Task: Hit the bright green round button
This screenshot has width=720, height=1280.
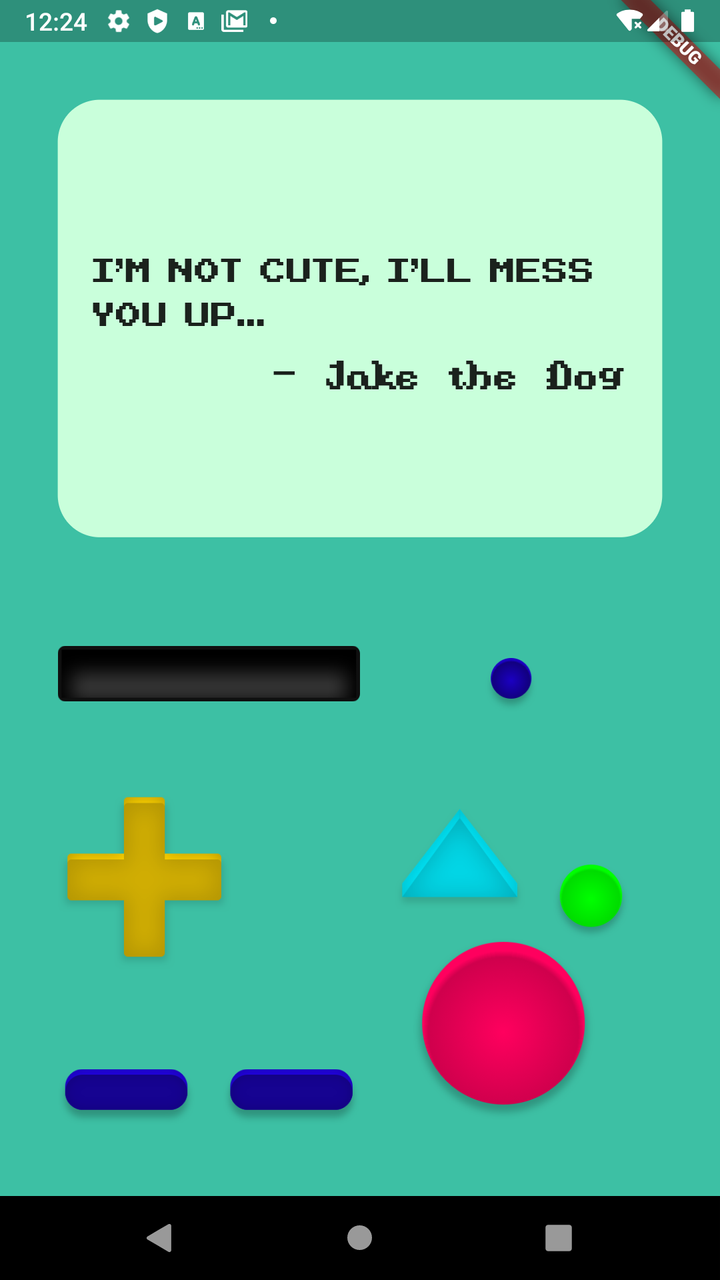Action: (590, 896)
